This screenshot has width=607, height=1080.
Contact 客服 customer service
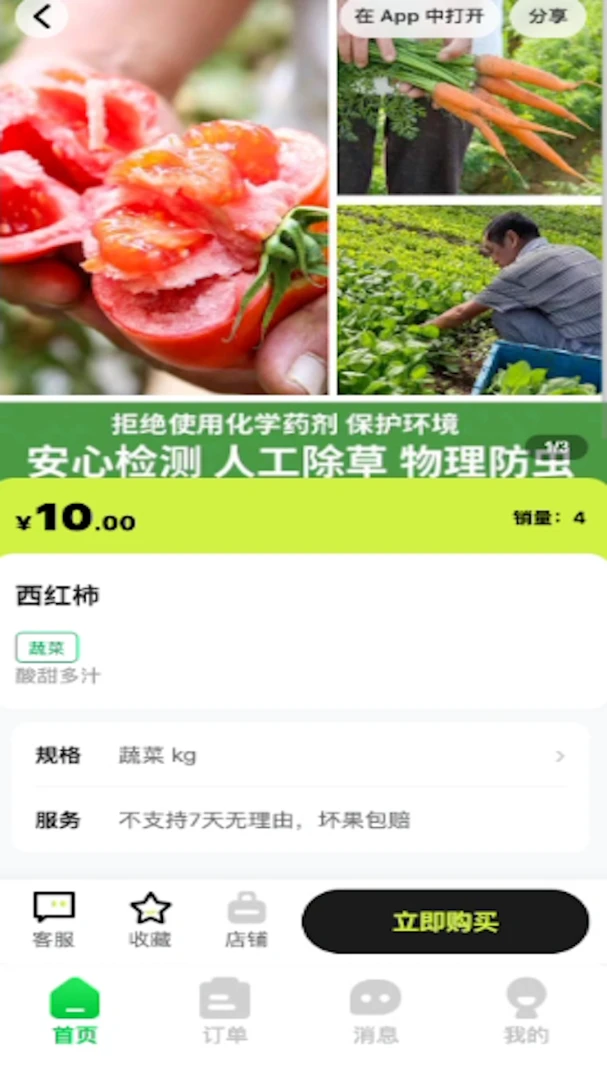pyautogui.click(x=54, y=920)
